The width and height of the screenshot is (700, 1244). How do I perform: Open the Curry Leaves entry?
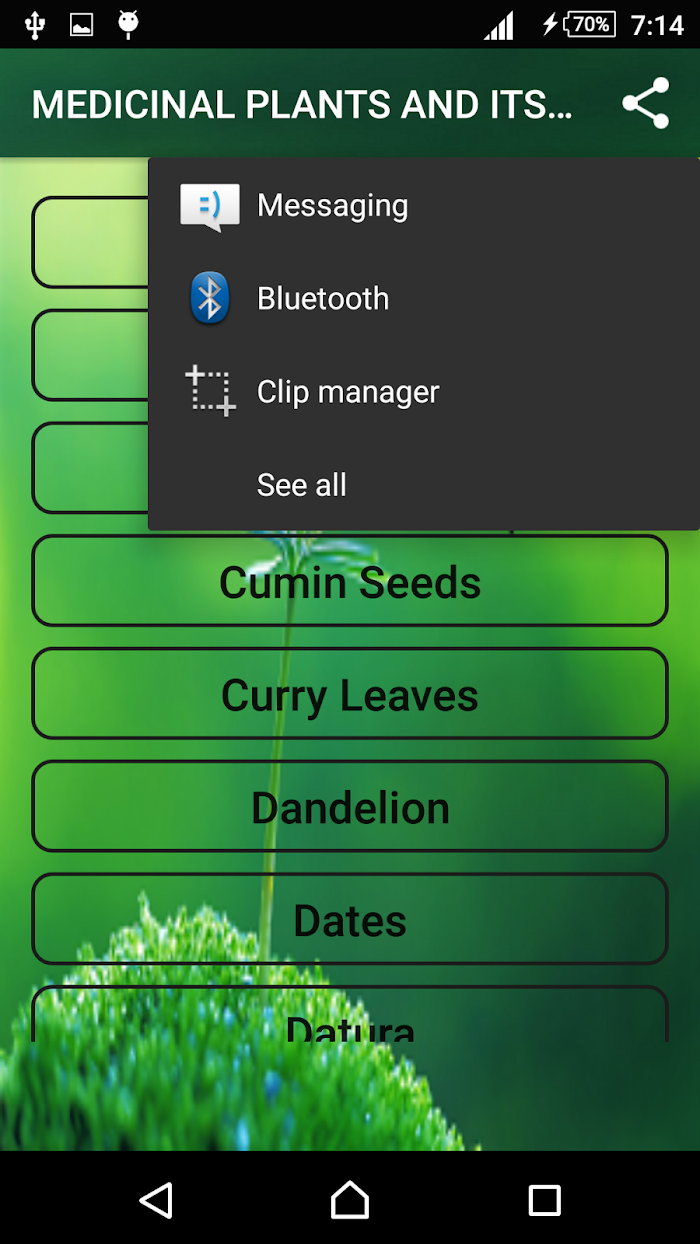coord(350,694)
